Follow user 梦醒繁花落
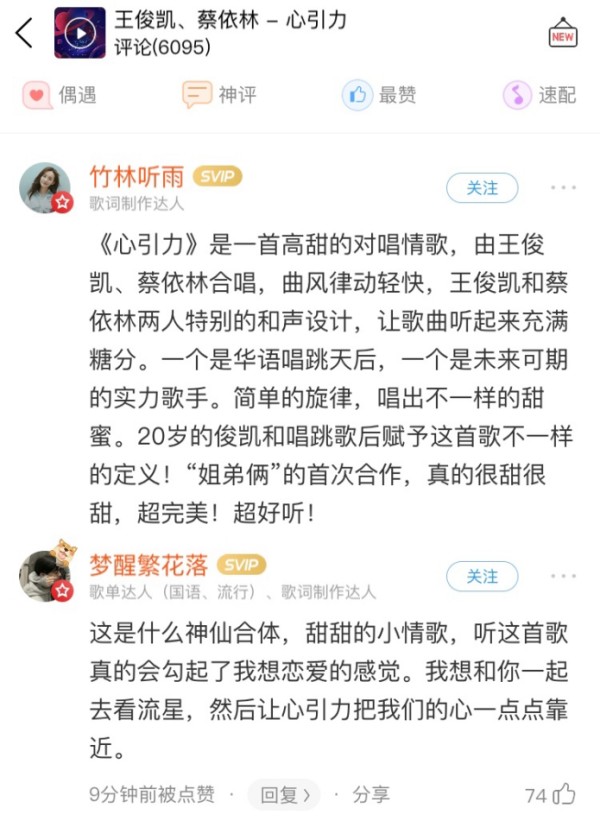The height and width of the screenshot is (821, 600). pyautogui.click(x=482, y=576)
